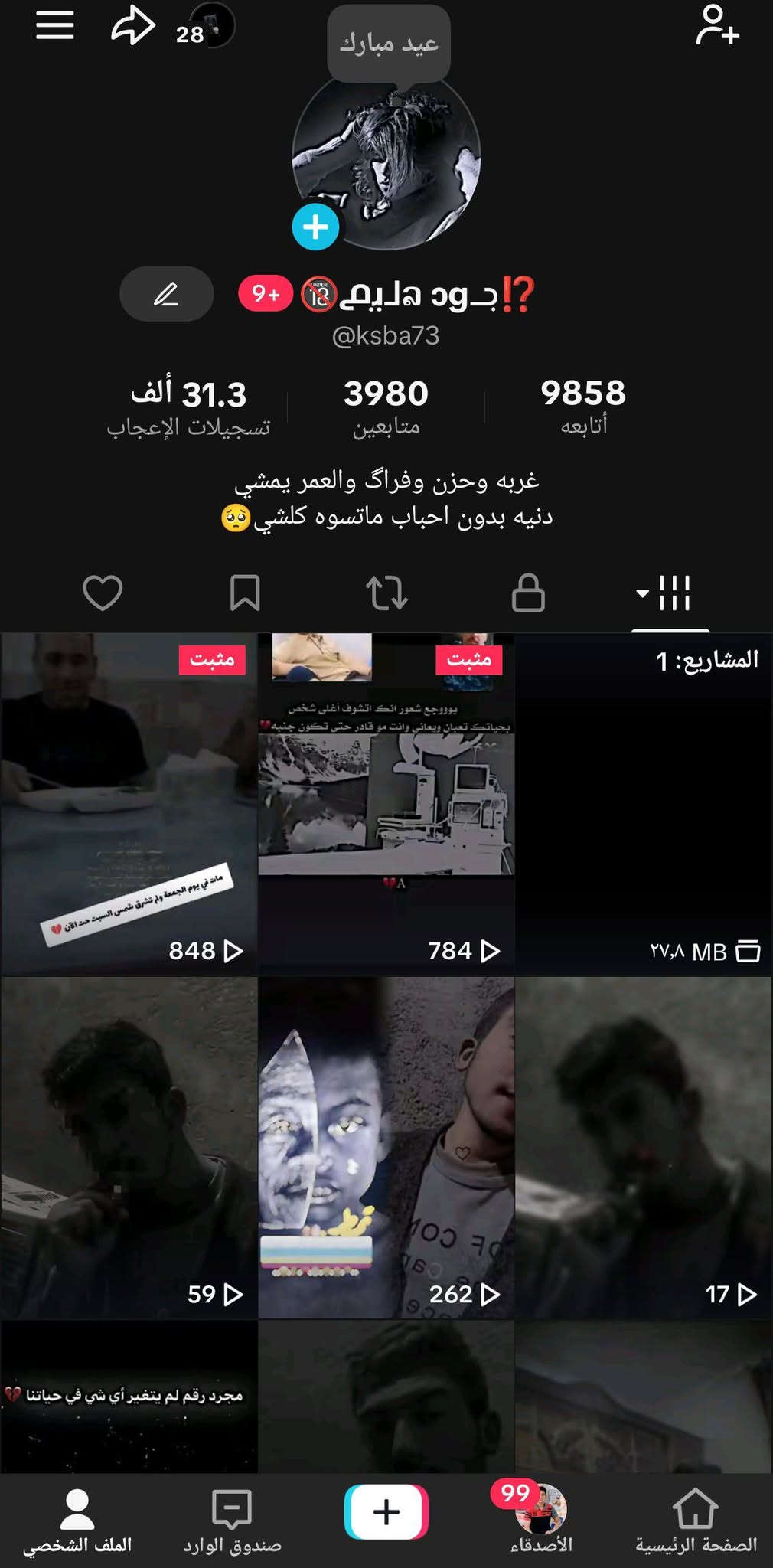Open the reposts tab
Viewport: 773px width, 1568px height.
(386, 593)
